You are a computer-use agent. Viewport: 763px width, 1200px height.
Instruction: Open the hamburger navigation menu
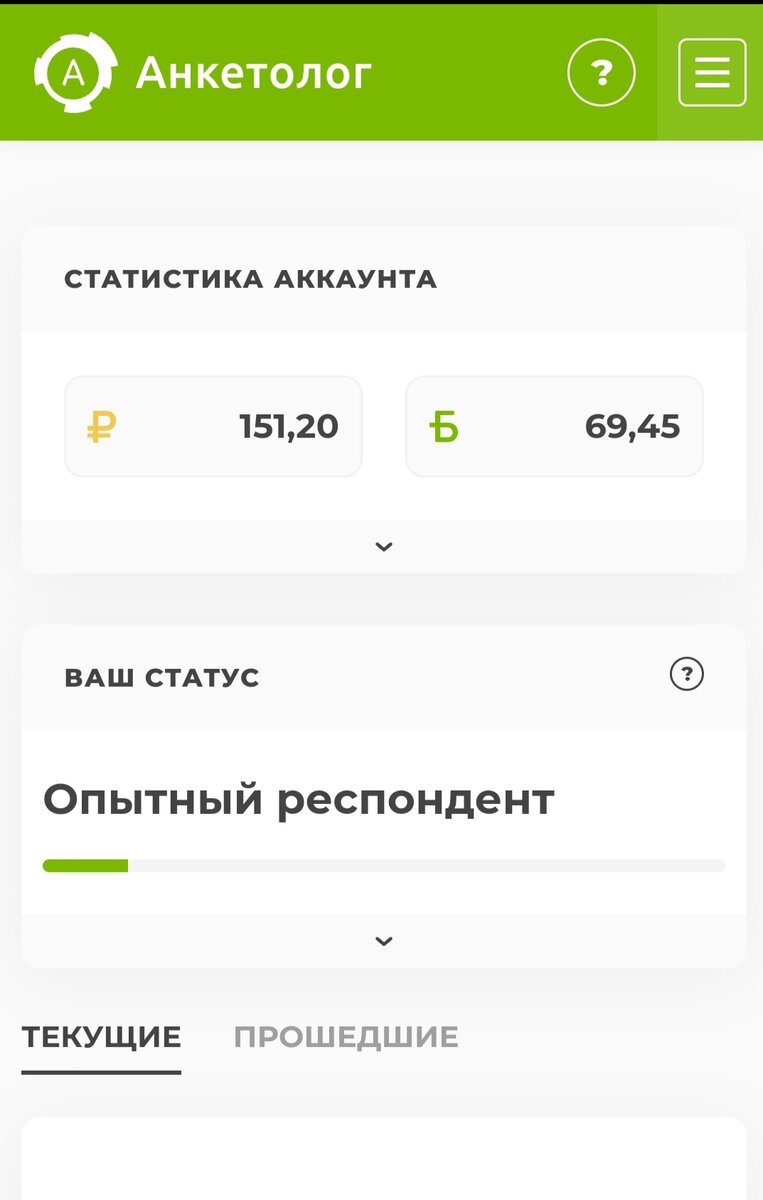710,71
